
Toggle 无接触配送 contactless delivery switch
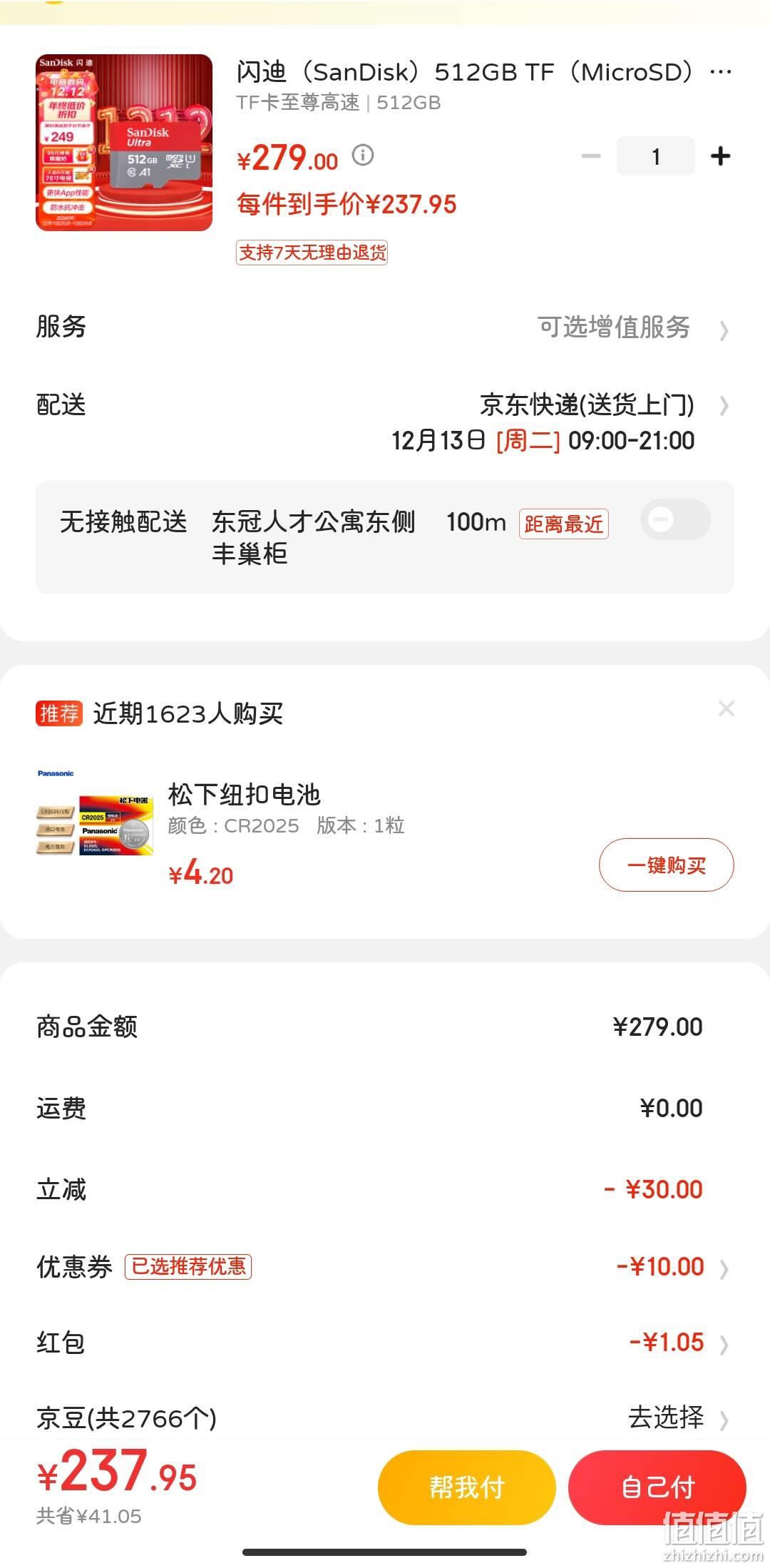(675, 520)
